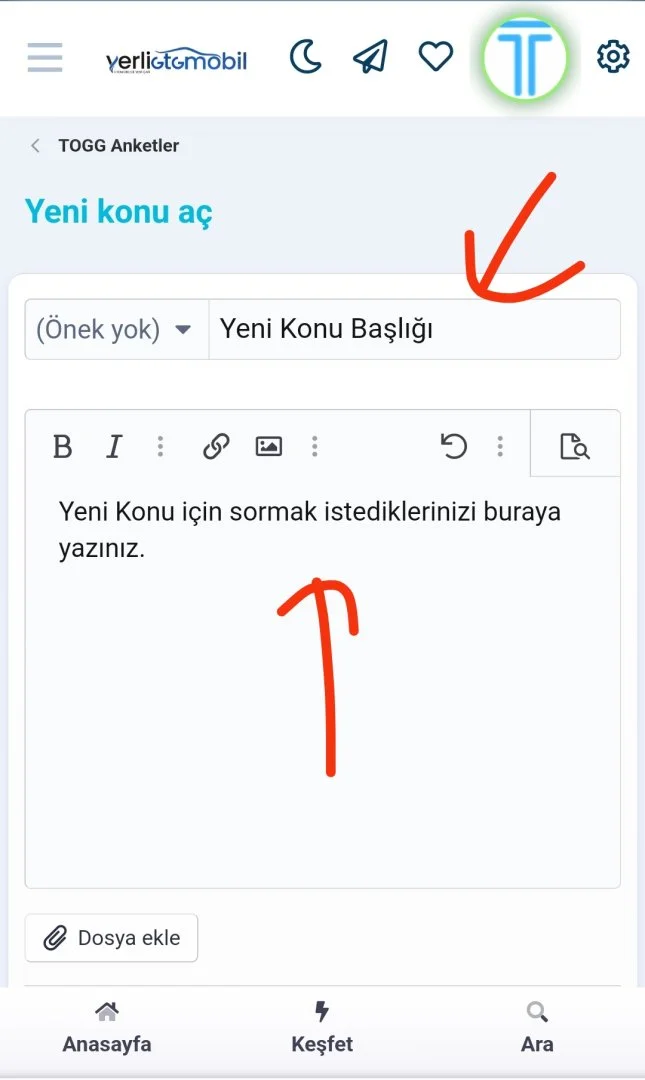645x1080 pixels.
Task: Apply italic formatting
Action: [x=114, y=446]
